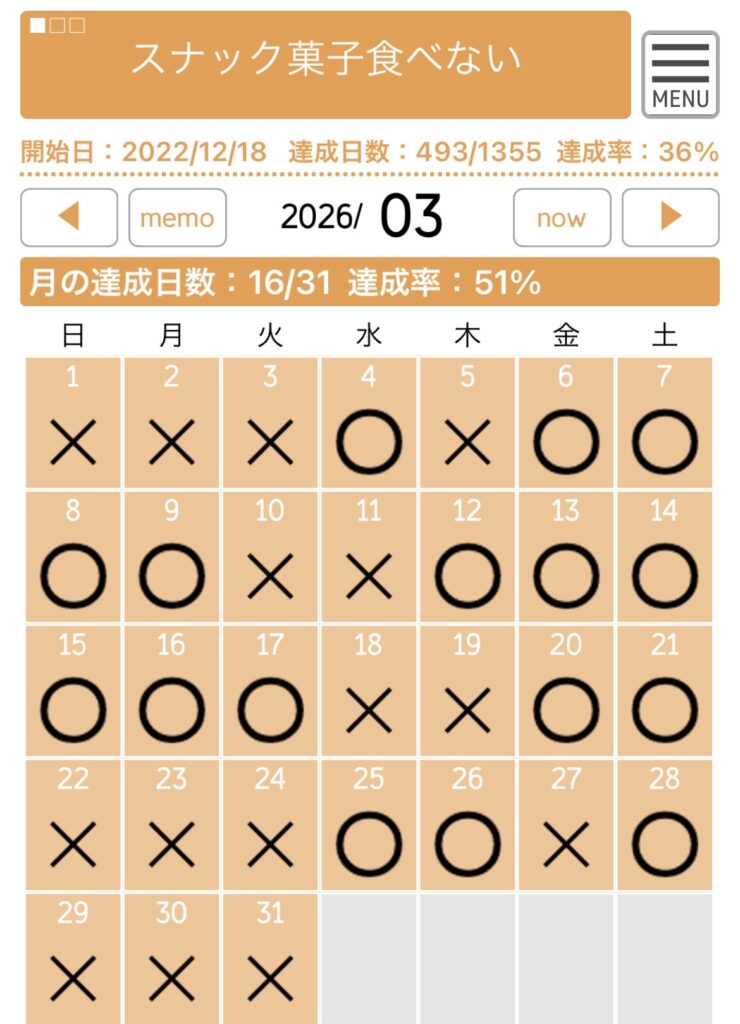Change the status for day 19
Screen dimensions: 740x1024
[x=467, y=690]
